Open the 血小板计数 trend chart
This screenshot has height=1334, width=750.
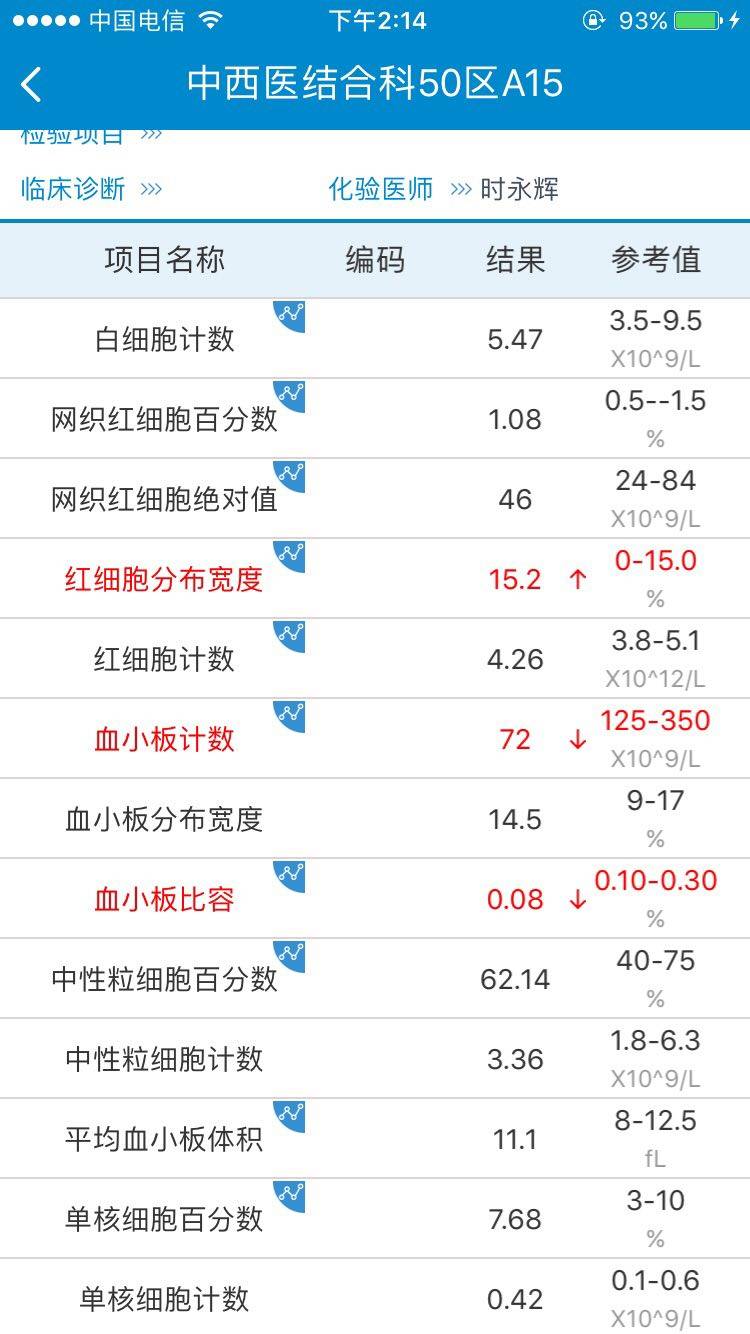tap(291, 713)
